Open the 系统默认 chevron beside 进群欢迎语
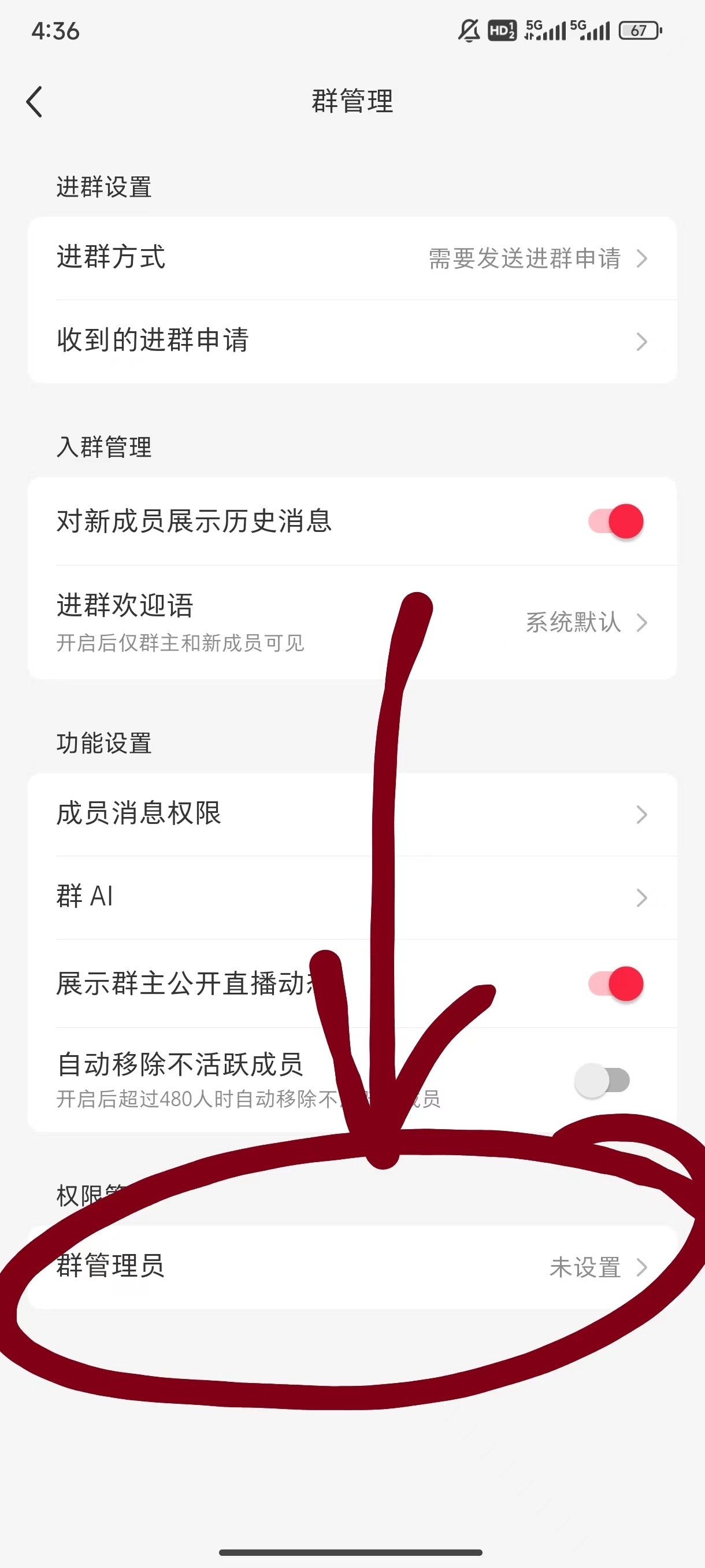The height and width of the screenshot is (1568, 705). (x=643, y=623)
